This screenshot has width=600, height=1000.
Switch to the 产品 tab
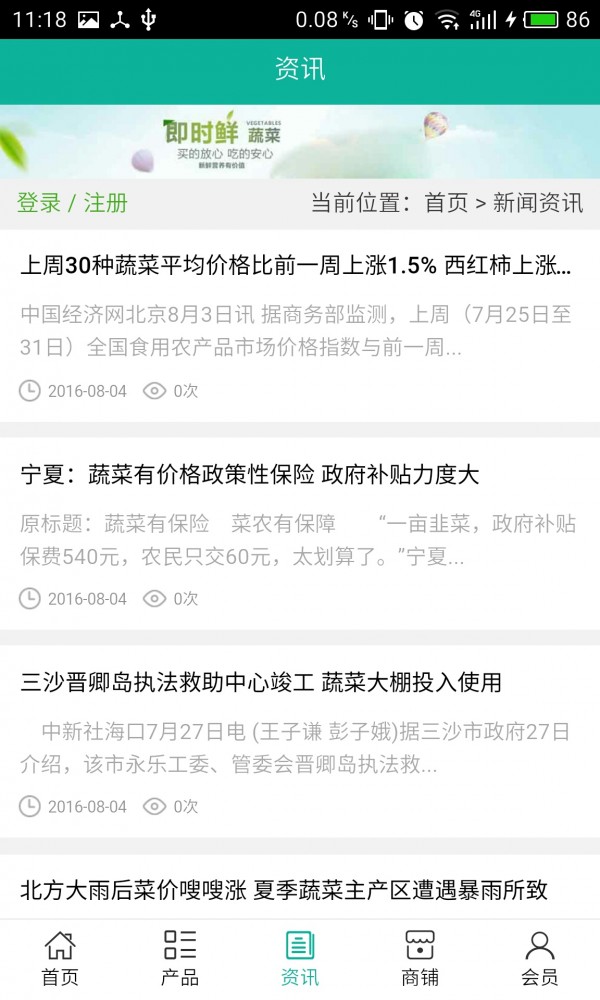click(x=180, y=958)
